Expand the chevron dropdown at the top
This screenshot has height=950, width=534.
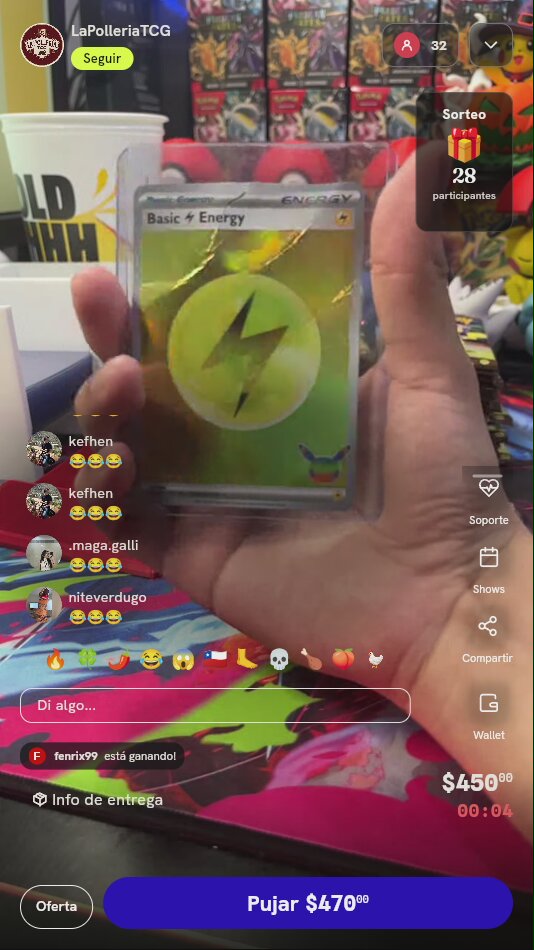[x=491, y=45]
